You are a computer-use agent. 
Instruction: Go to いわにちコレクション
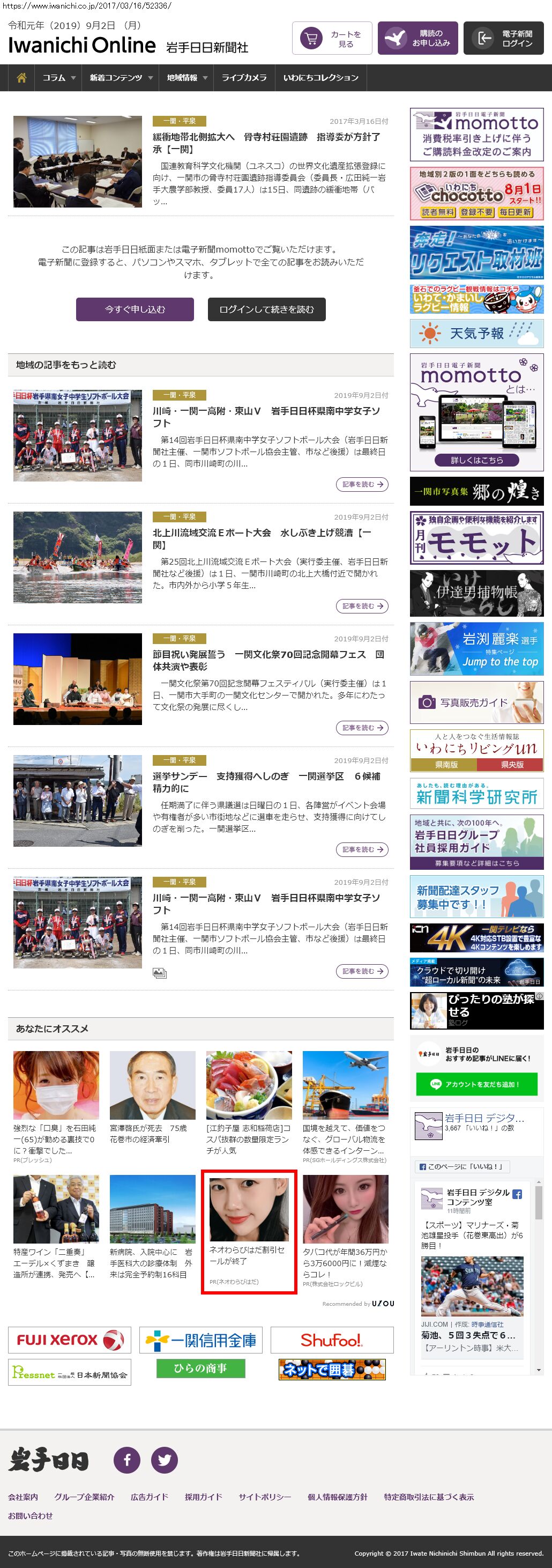pyautogui.click(x=320, y=78)
